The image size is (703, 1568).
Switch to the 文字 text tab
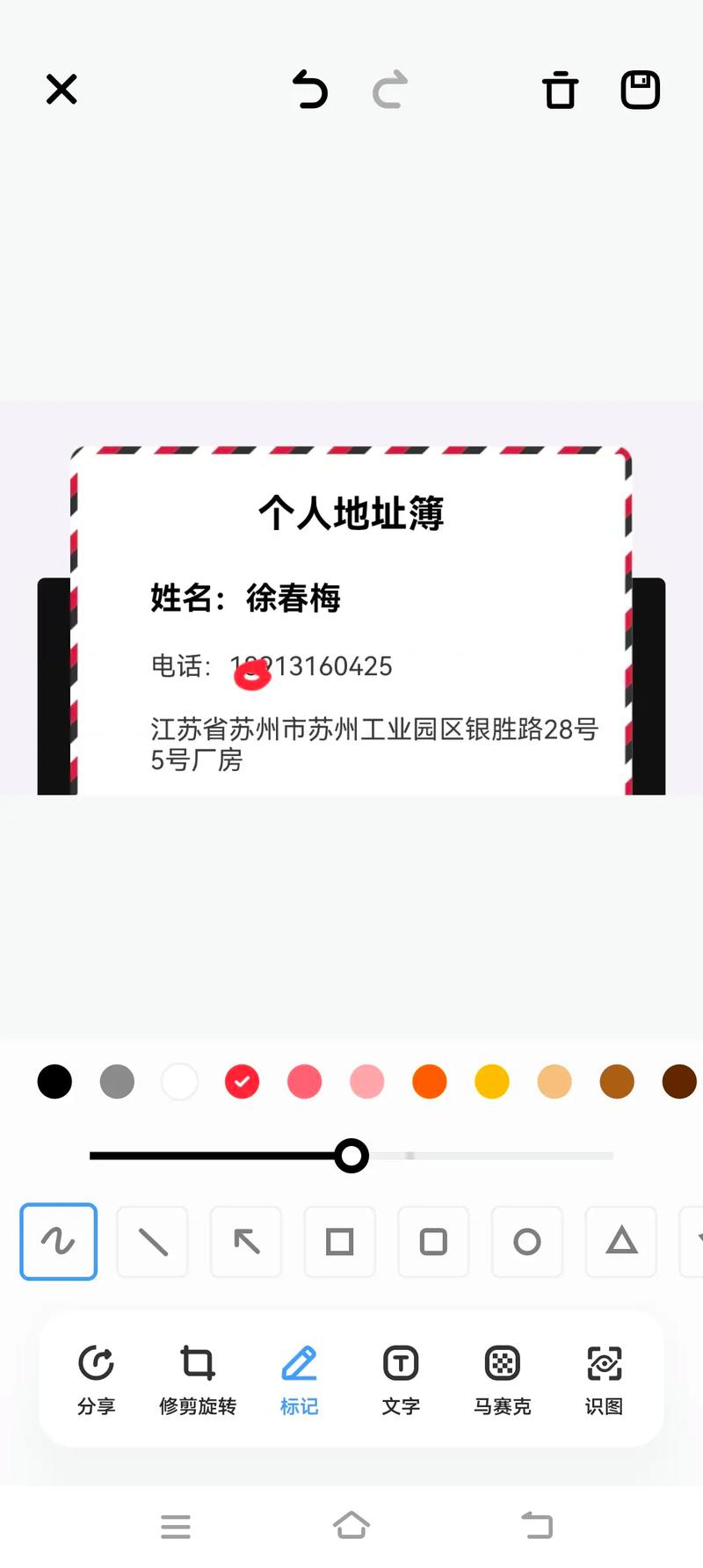pos(400,1378)
